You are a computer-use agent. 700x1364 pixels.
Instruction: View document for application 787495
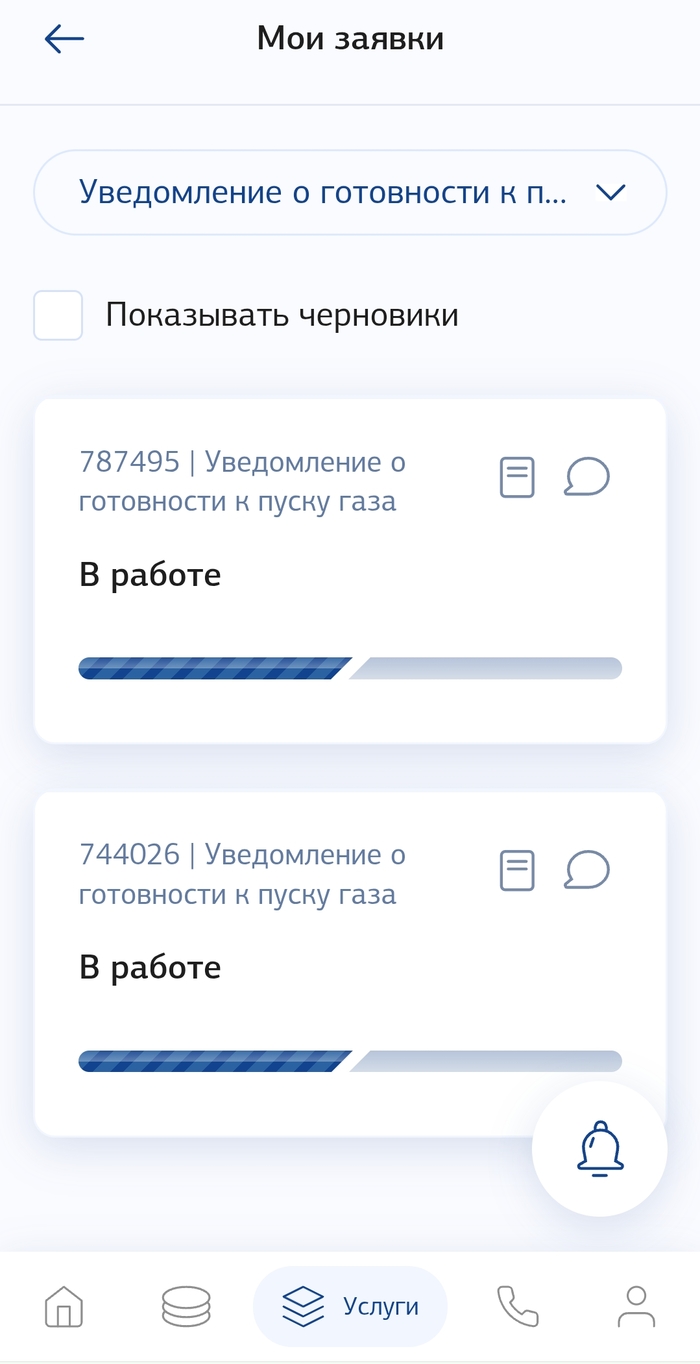tap(517, 477)
